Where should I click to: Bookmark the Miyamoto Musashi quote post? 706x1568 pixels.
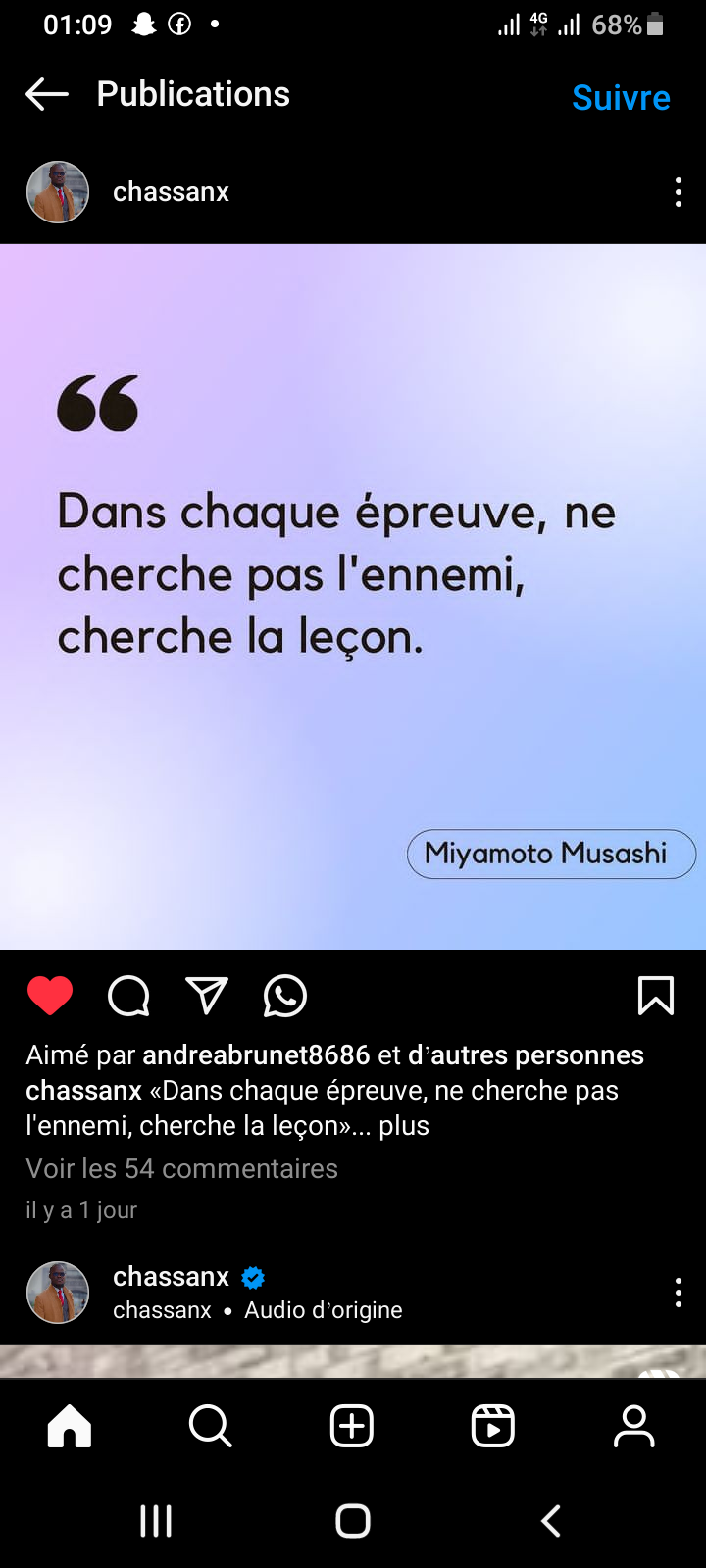(655, 996)
